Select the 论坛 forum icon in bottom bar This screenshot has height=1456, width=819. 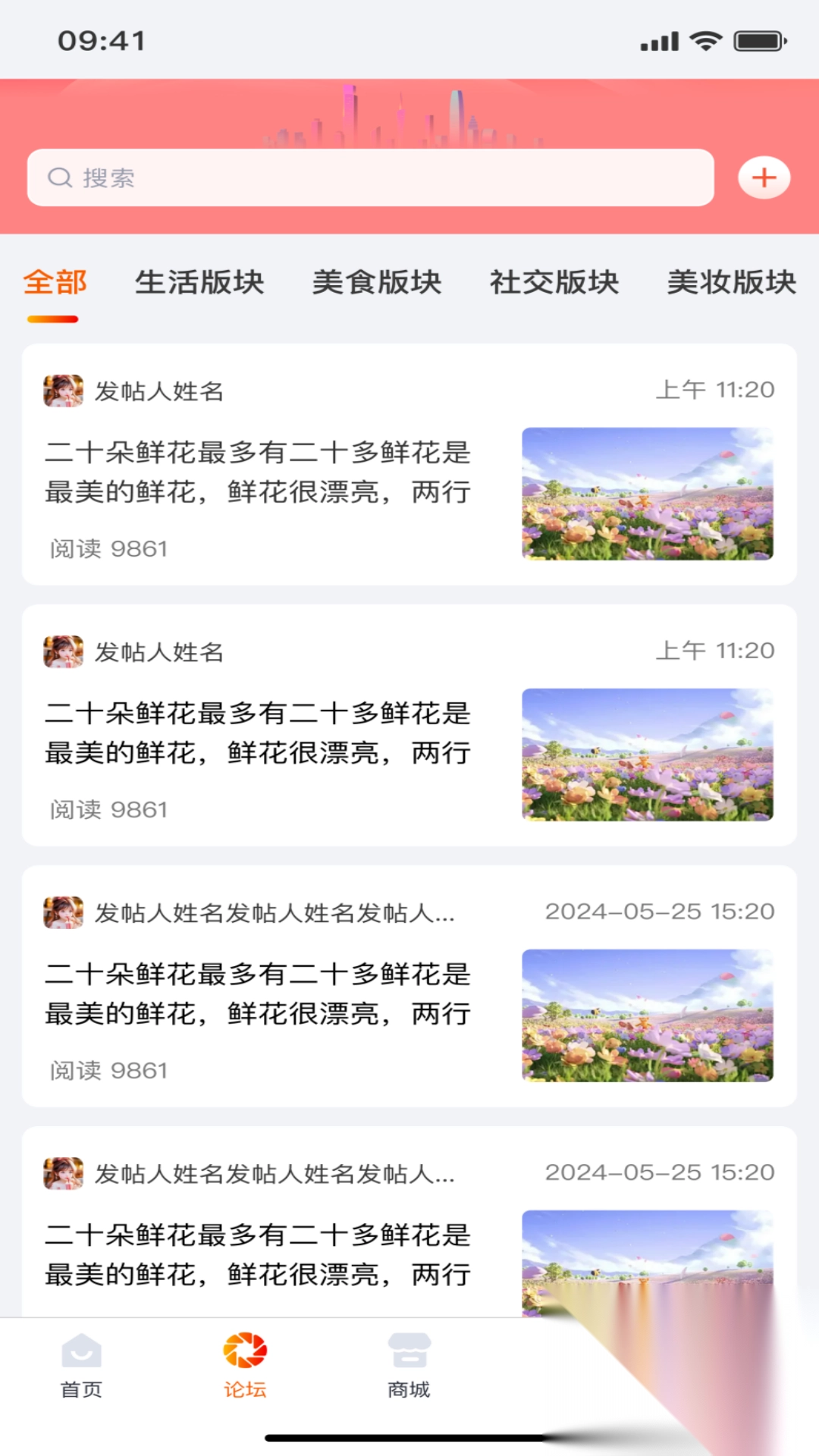pos(245,1351)
